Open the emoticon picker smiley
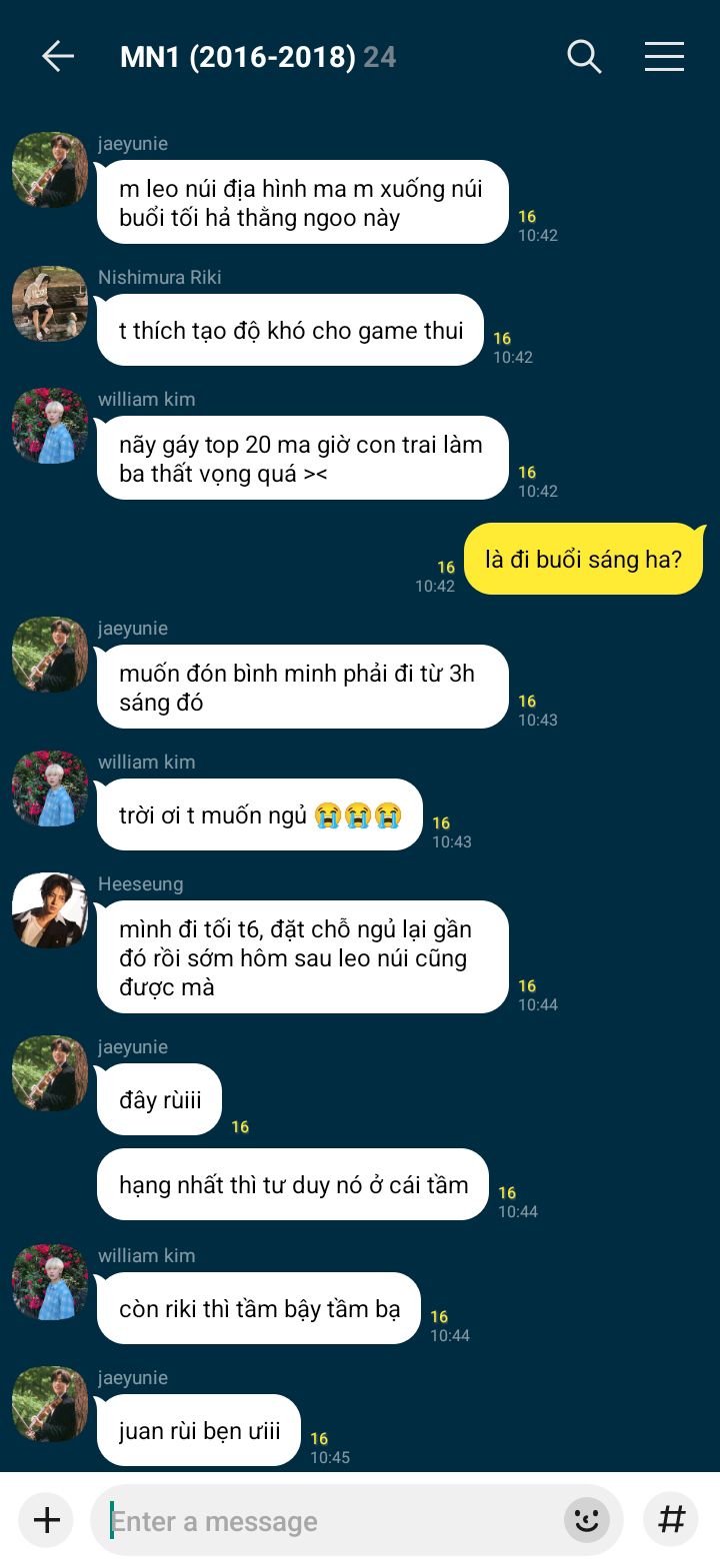The height and width of the screenshot is (1568, 720). [x=587, y=1520]
